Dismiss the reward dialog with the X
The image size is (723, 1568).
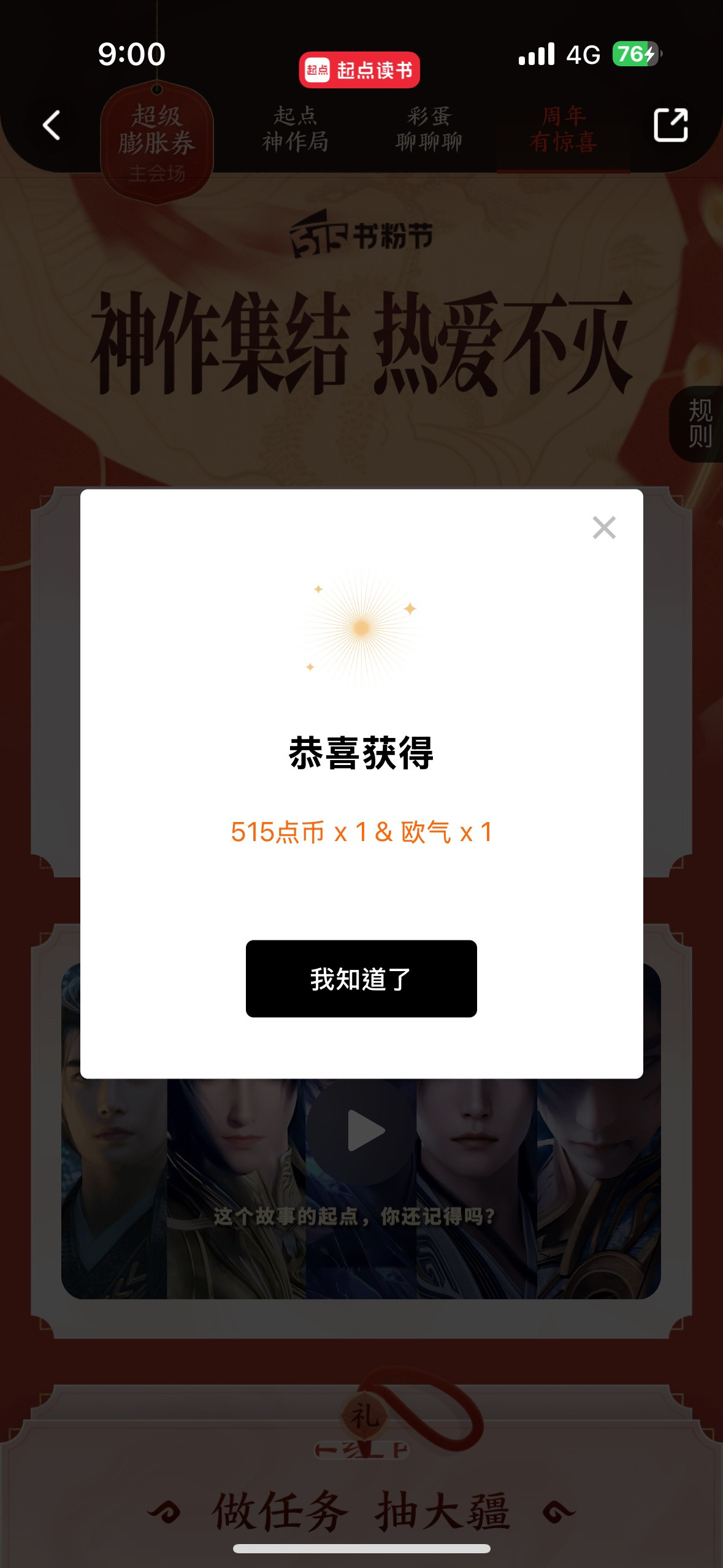tap(604, 528)
